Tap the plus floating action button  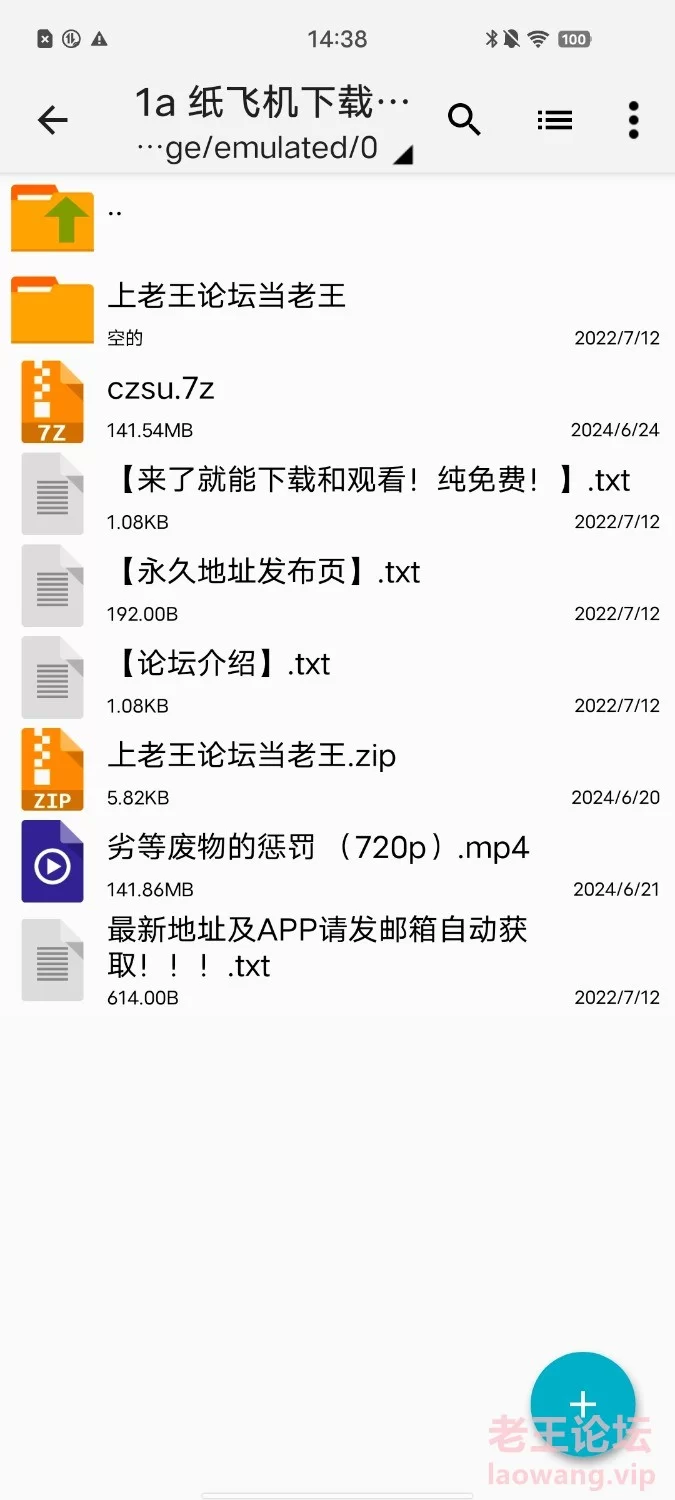point(583,1404)
